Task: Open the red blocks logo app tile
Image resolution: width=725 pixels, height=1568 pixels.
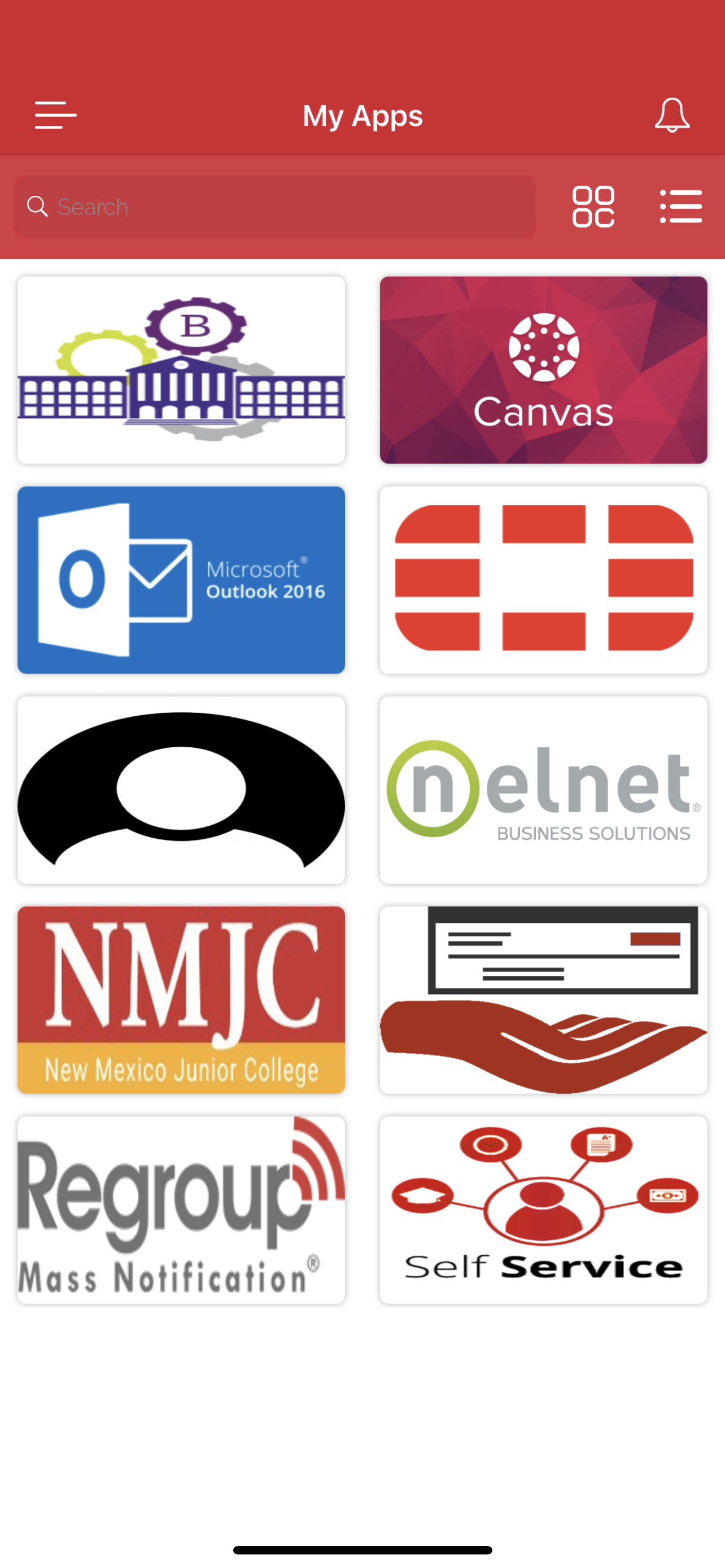Action: 543,580
